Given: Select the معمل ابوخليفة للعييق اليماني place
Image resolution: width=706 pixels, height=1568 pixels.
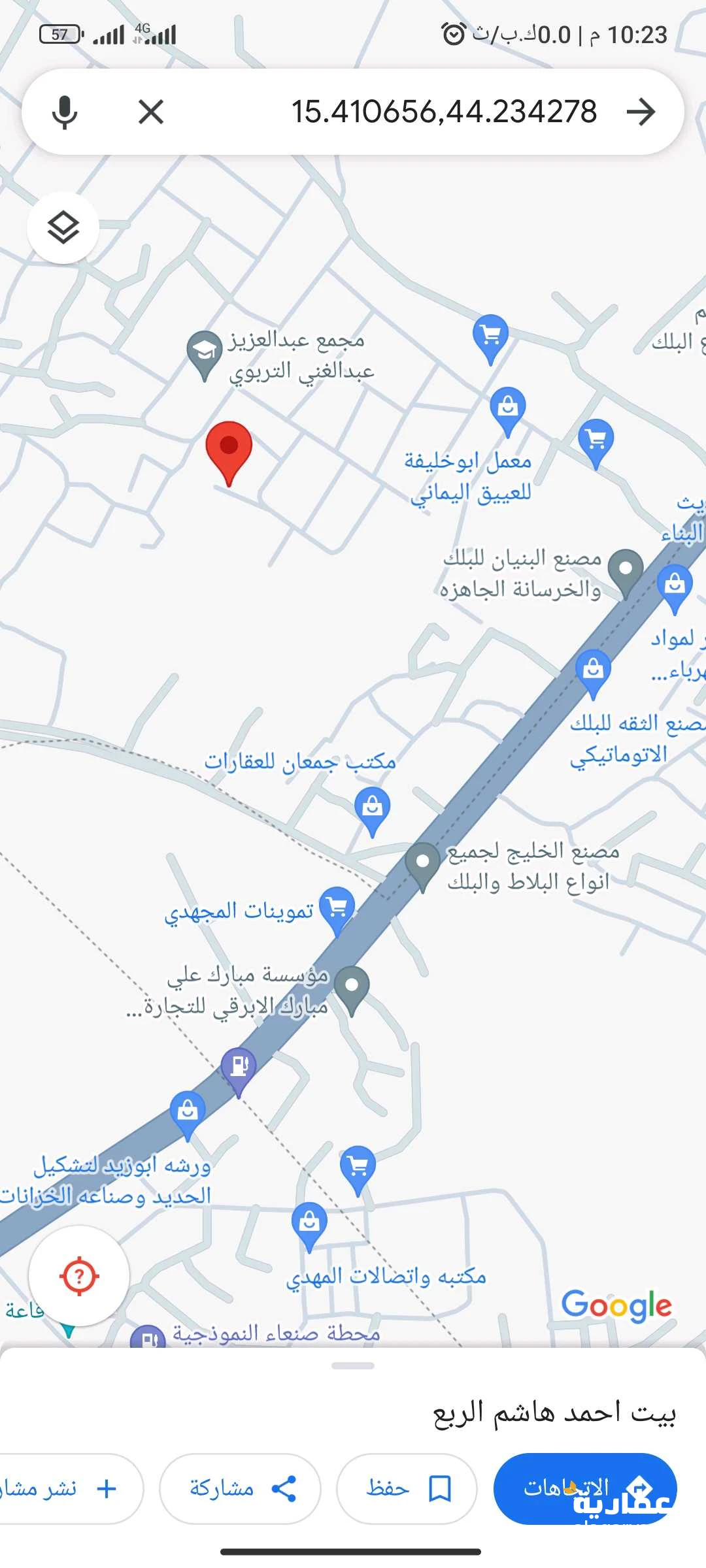Looking at the screenshot, I should [507, 408].
